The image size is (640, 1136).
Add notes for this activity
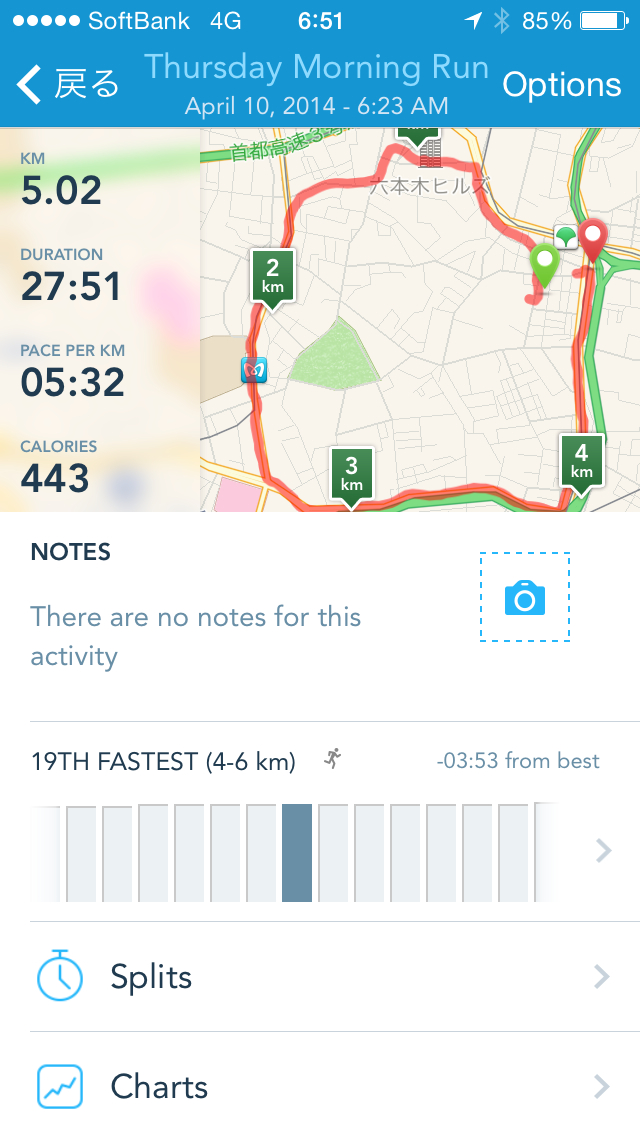coord(195,635)
